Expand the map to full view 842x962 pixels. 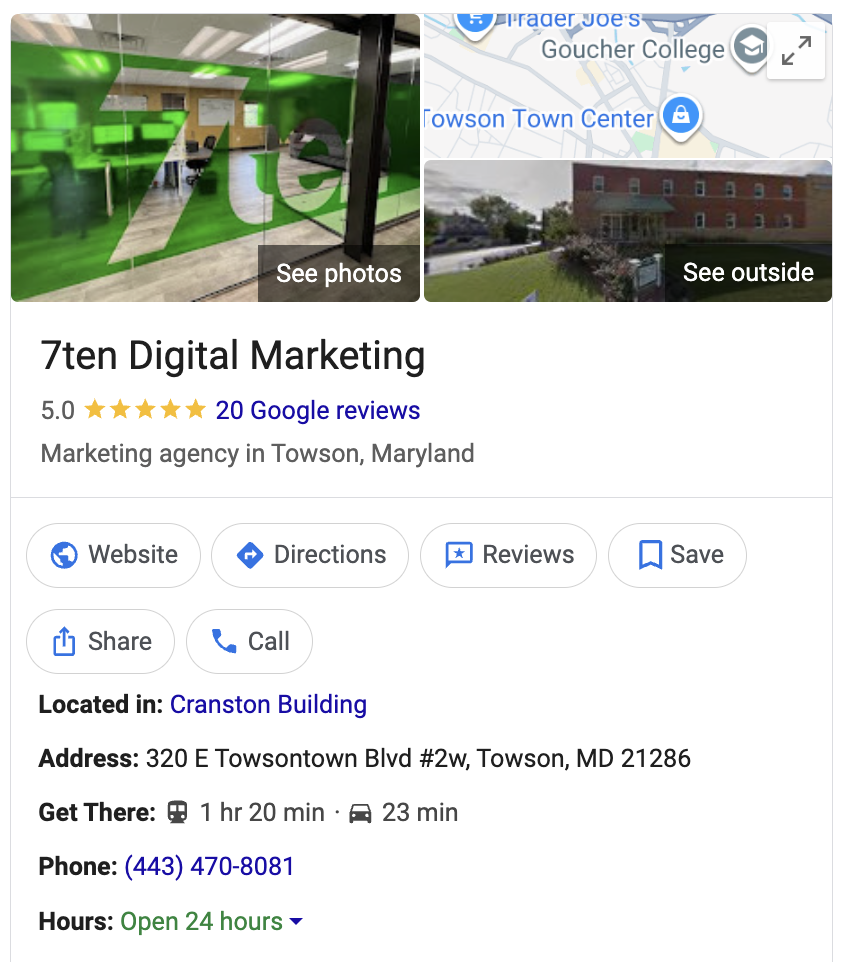pyautogui.click(x=796, y=50)
